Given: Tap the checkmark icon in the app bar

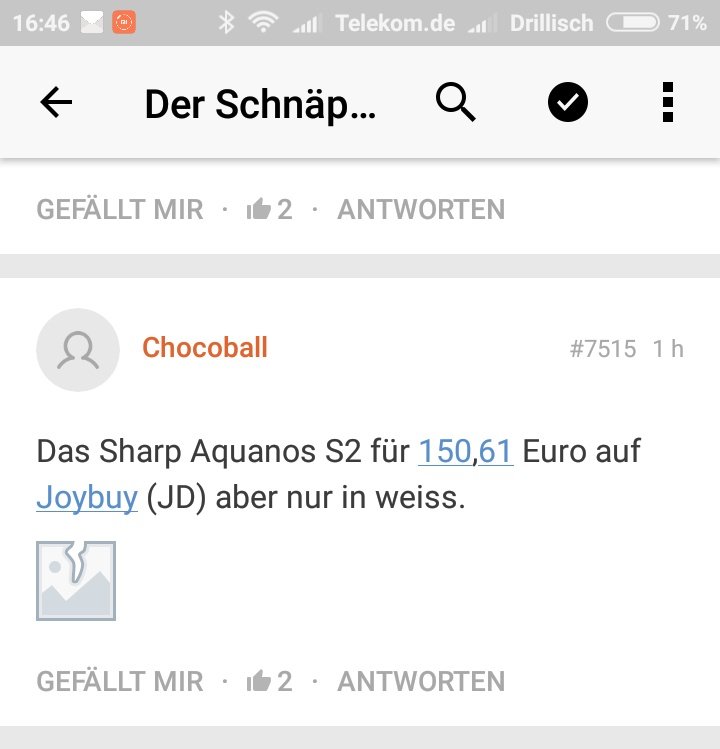Looking at the screenshot, I should pyautogui.click(x=568, y=102).
